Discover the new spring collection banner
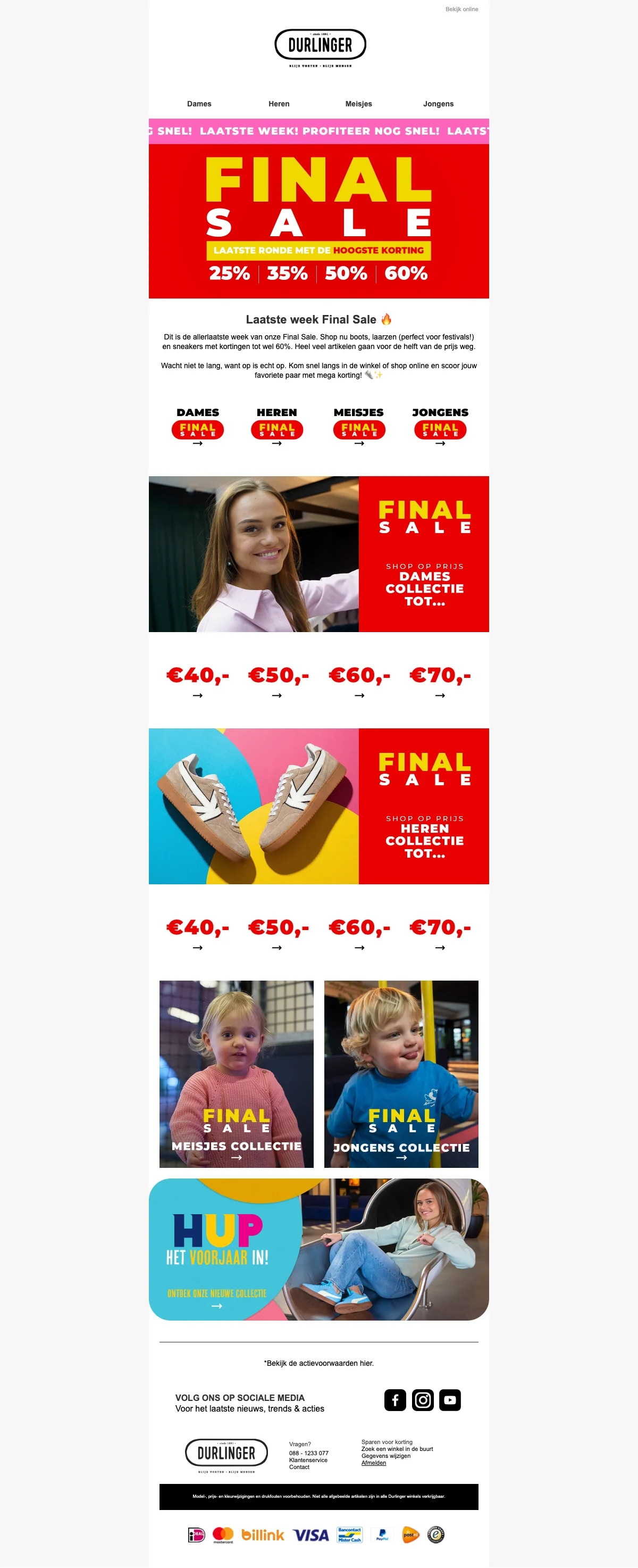The image size is (638, 1568). (x=318, y=1249)
